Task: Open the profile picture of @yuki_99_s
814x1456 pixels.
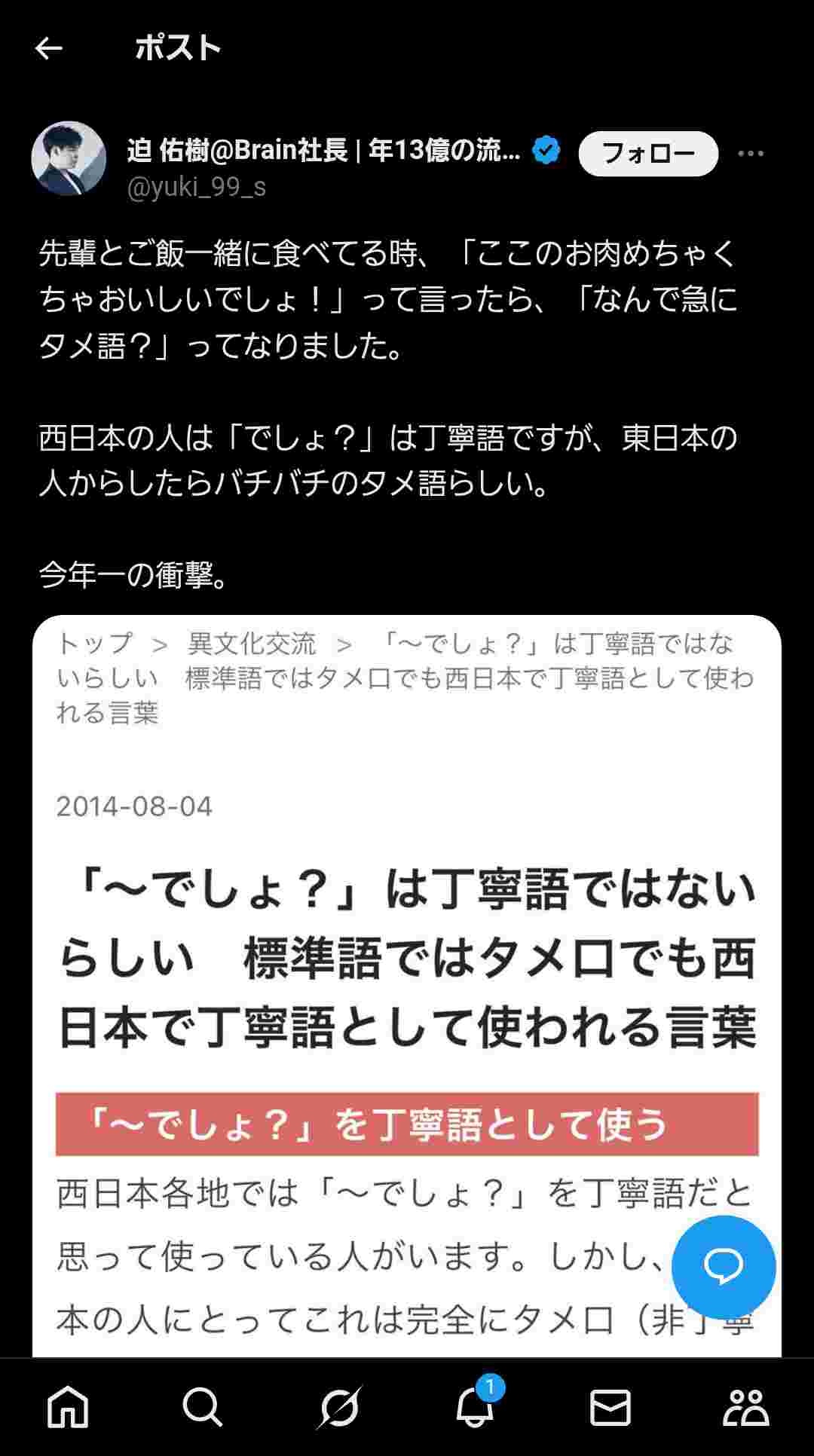Action: [x=69, y=158]
